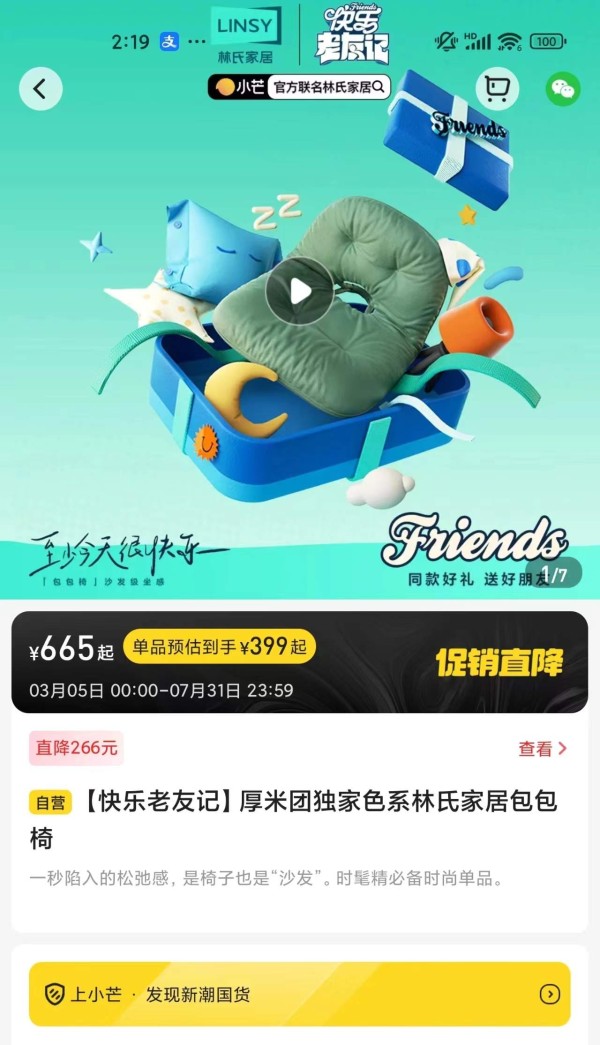The image size is (600, 1045).
Task: Play the product video
Action: 299,291
